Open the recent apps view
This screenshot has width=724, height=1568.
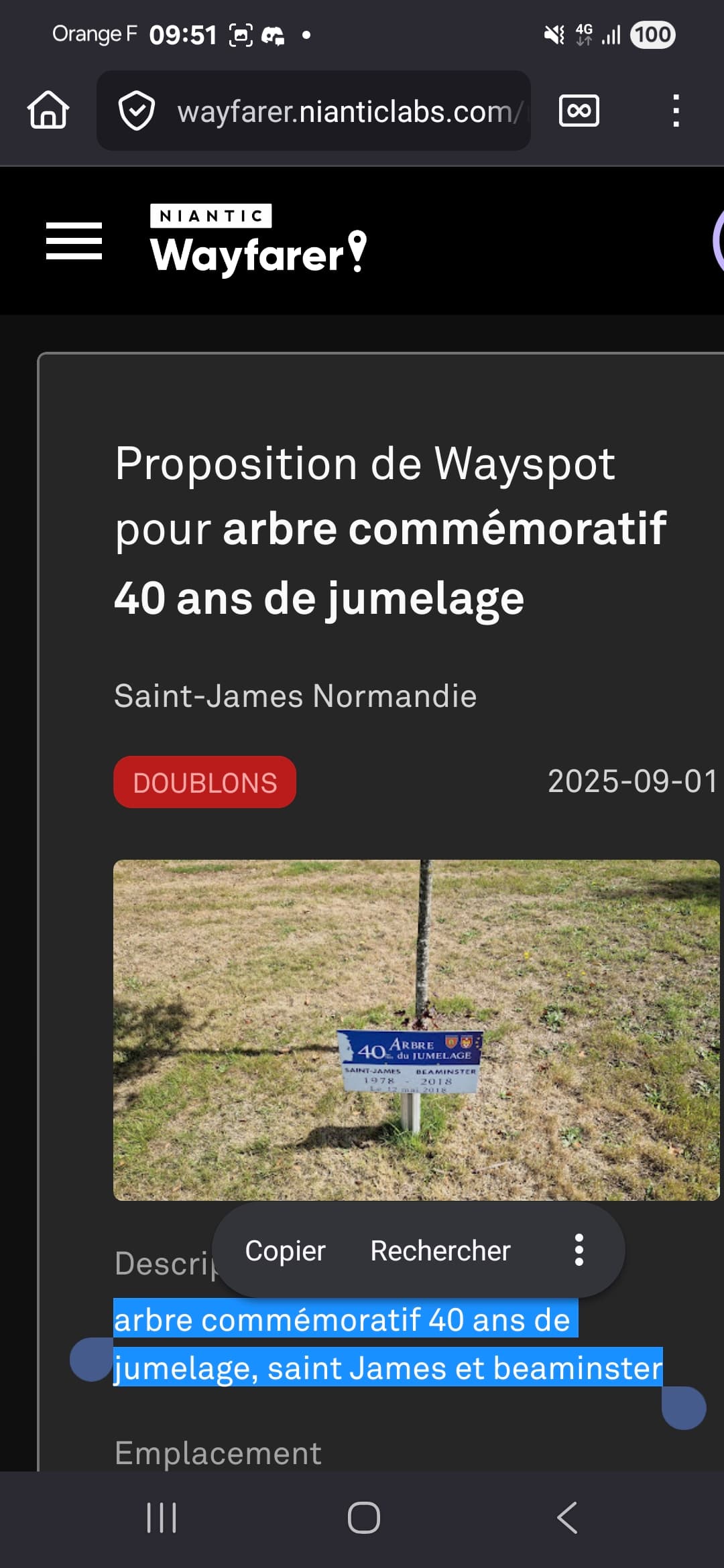tap(162, 1518)
